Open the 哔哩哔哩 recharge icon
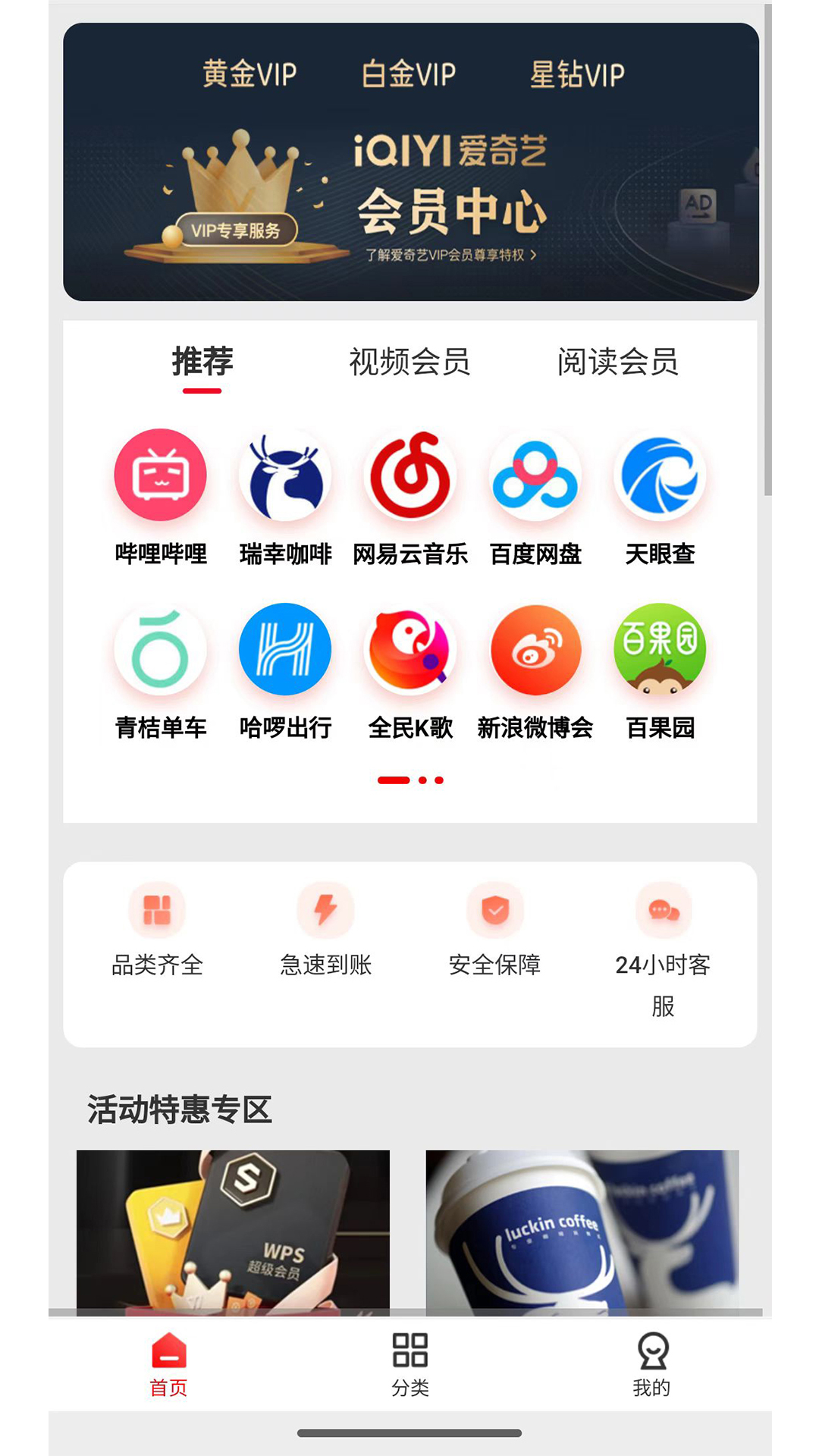This screenshot has width=819, height=1456. pos(160,474)
